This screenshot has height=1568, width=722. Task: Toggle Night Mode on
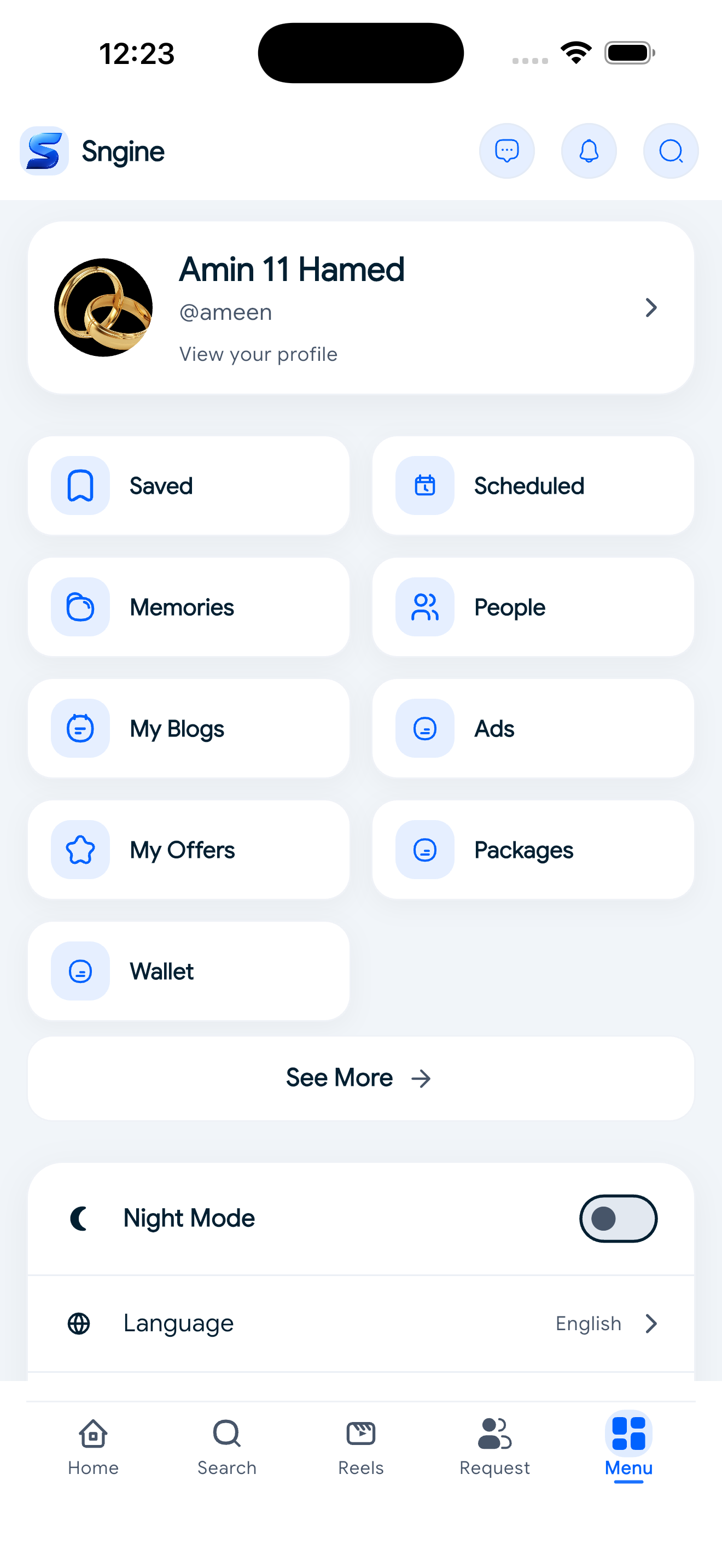618,1219
